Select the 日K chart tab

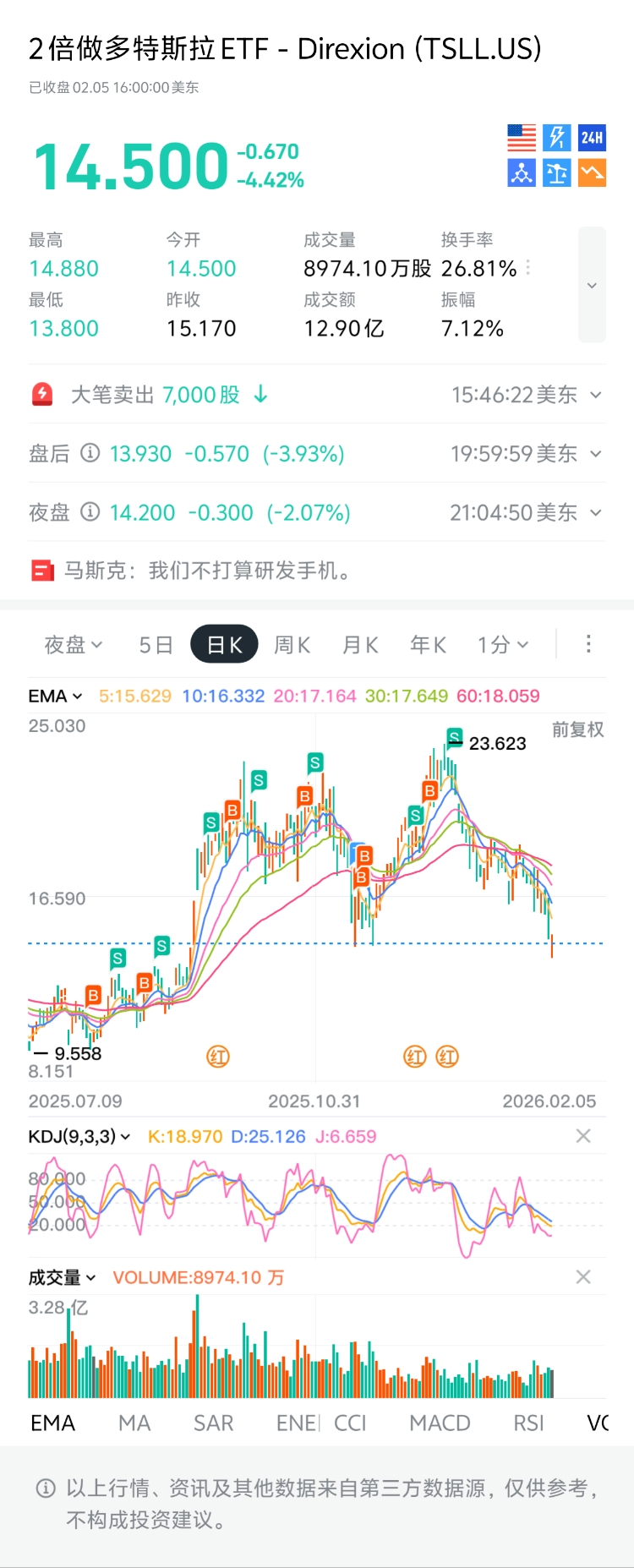coord(224,645)
